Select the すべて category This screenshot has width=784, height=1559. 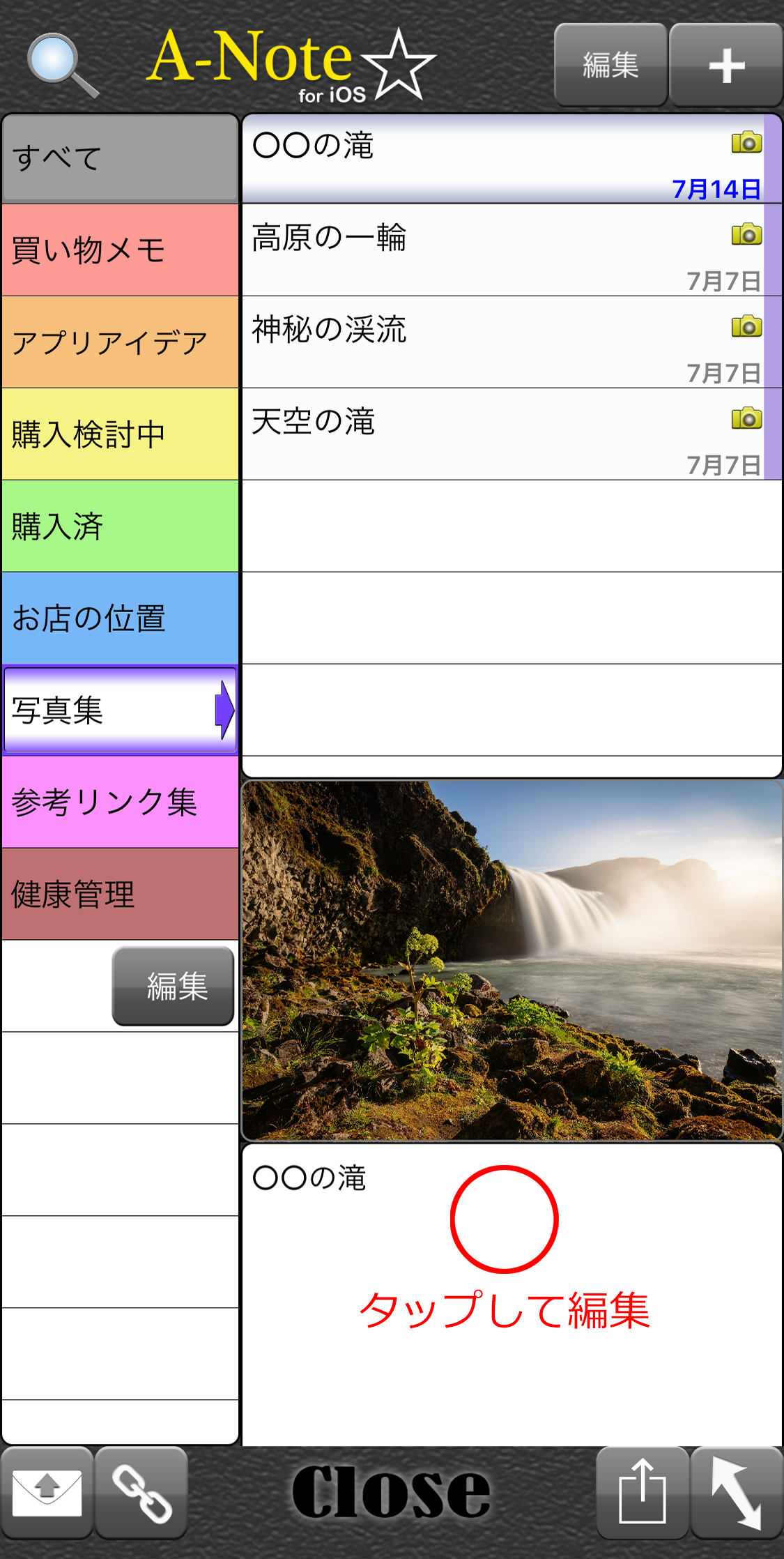pos(120,159)
